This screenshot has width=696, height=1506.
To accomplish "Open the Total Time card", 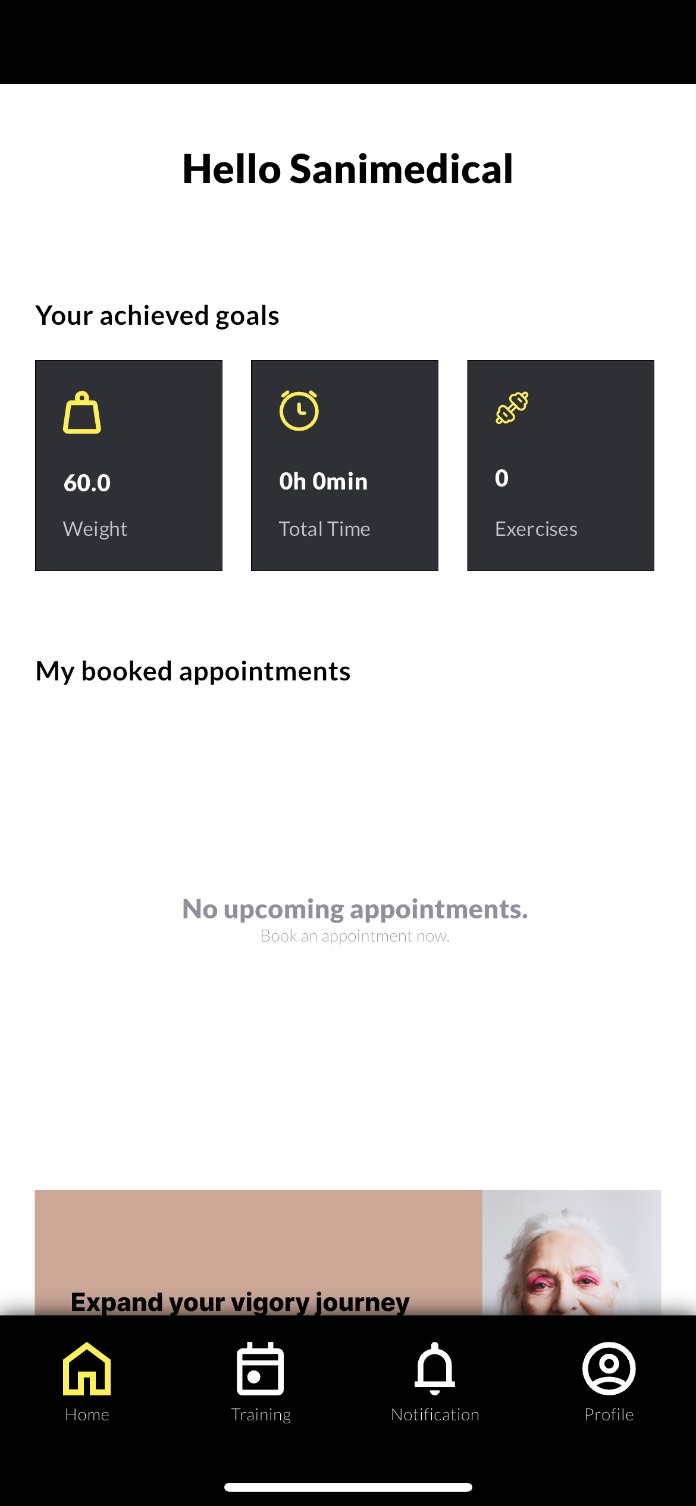I will coord(345,466).
